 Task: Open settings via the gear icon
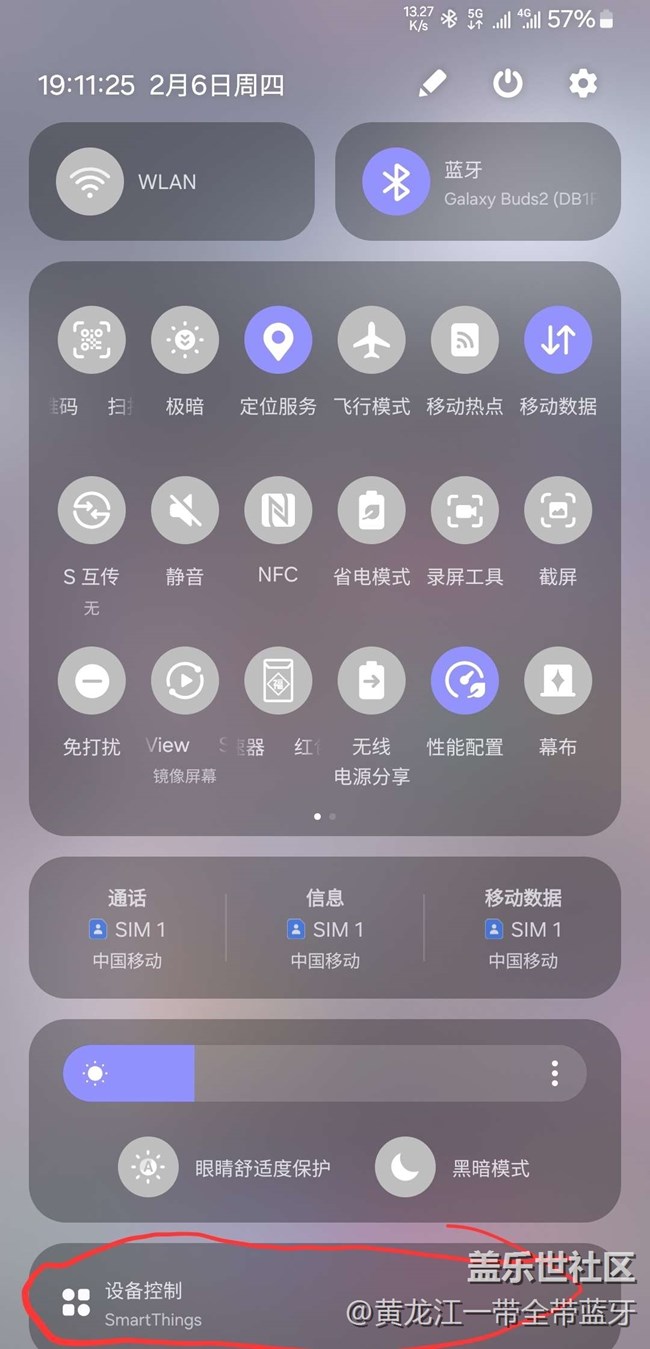(x=583, y=84)
